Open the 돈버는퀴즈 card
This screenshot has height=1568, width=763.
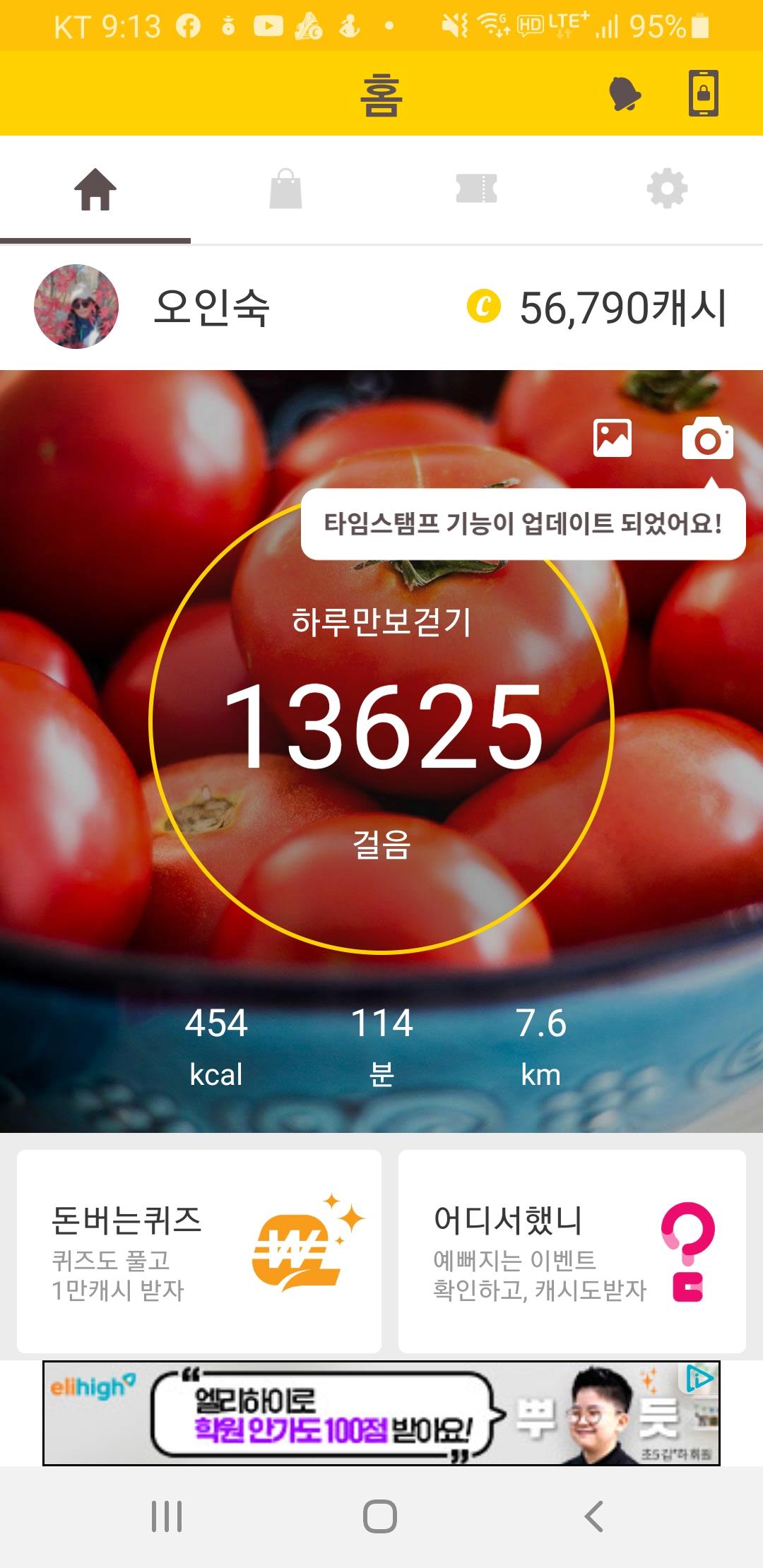199,1251
